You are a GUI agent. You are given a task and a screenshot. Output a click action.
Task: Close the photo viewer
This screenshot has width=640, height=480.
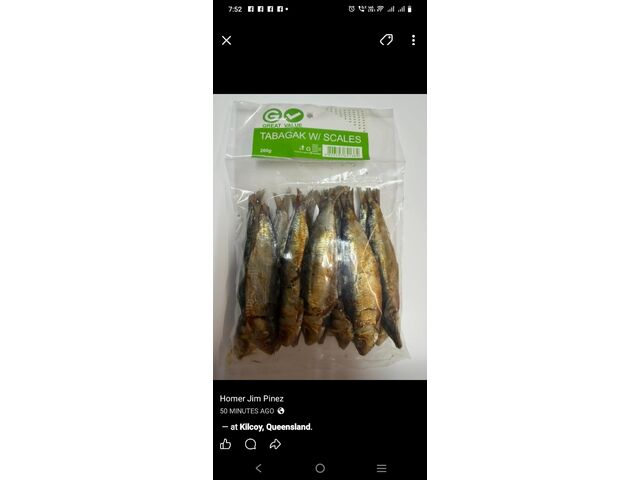pos(227,40)
